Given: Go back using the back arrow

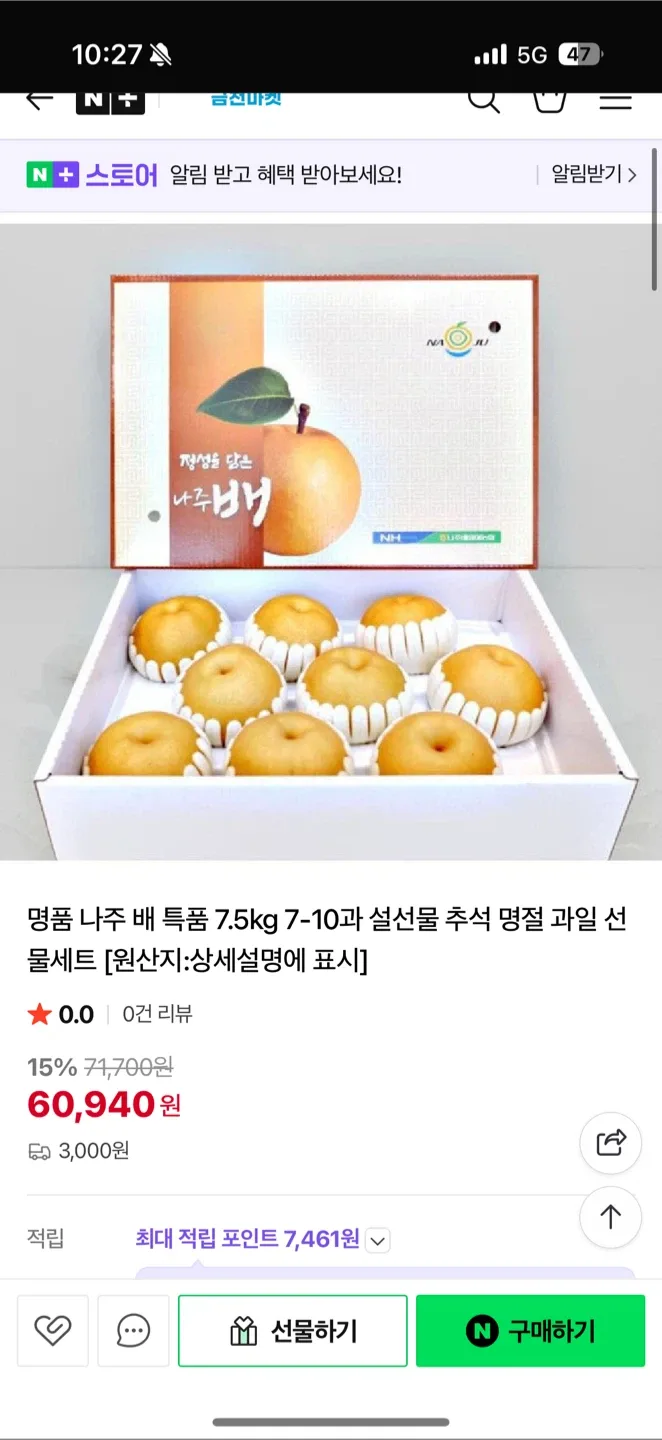Looking at the screenshot, I should 40,100.
